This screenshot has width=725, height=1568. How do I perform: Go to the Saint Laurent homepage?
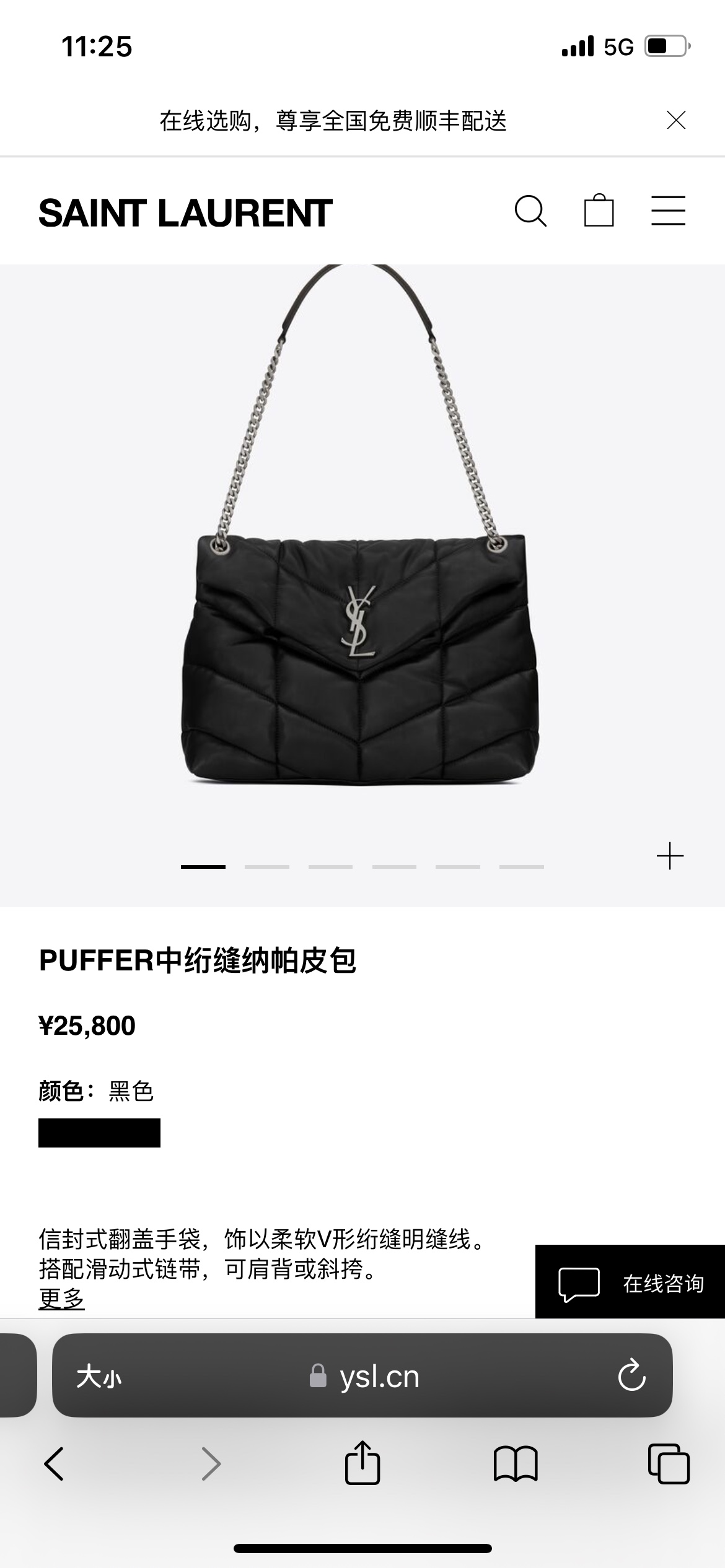pyautogui.click(x=185, y=214)
